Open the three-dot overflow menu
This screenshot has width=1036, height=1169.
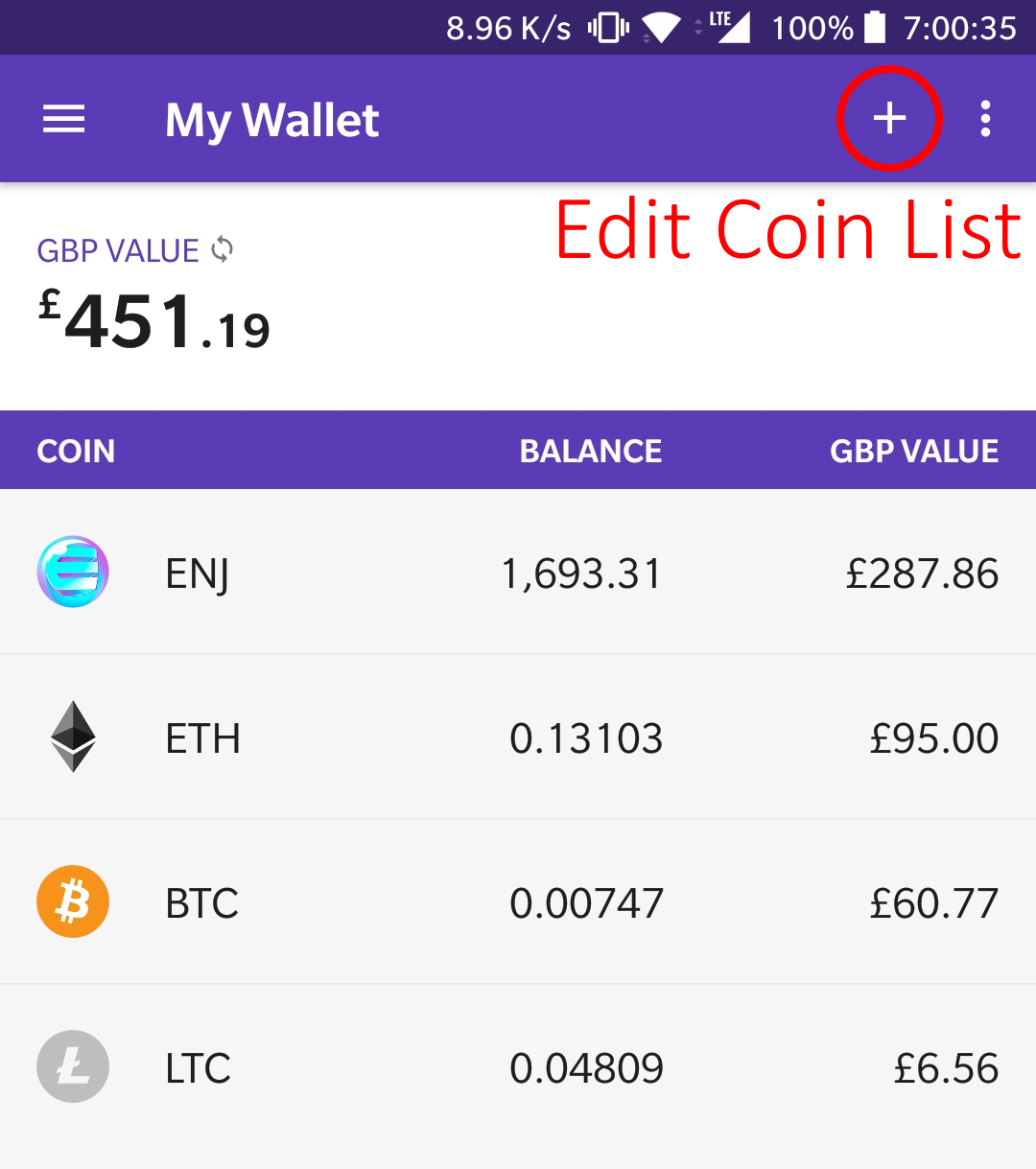click(985, 119)
